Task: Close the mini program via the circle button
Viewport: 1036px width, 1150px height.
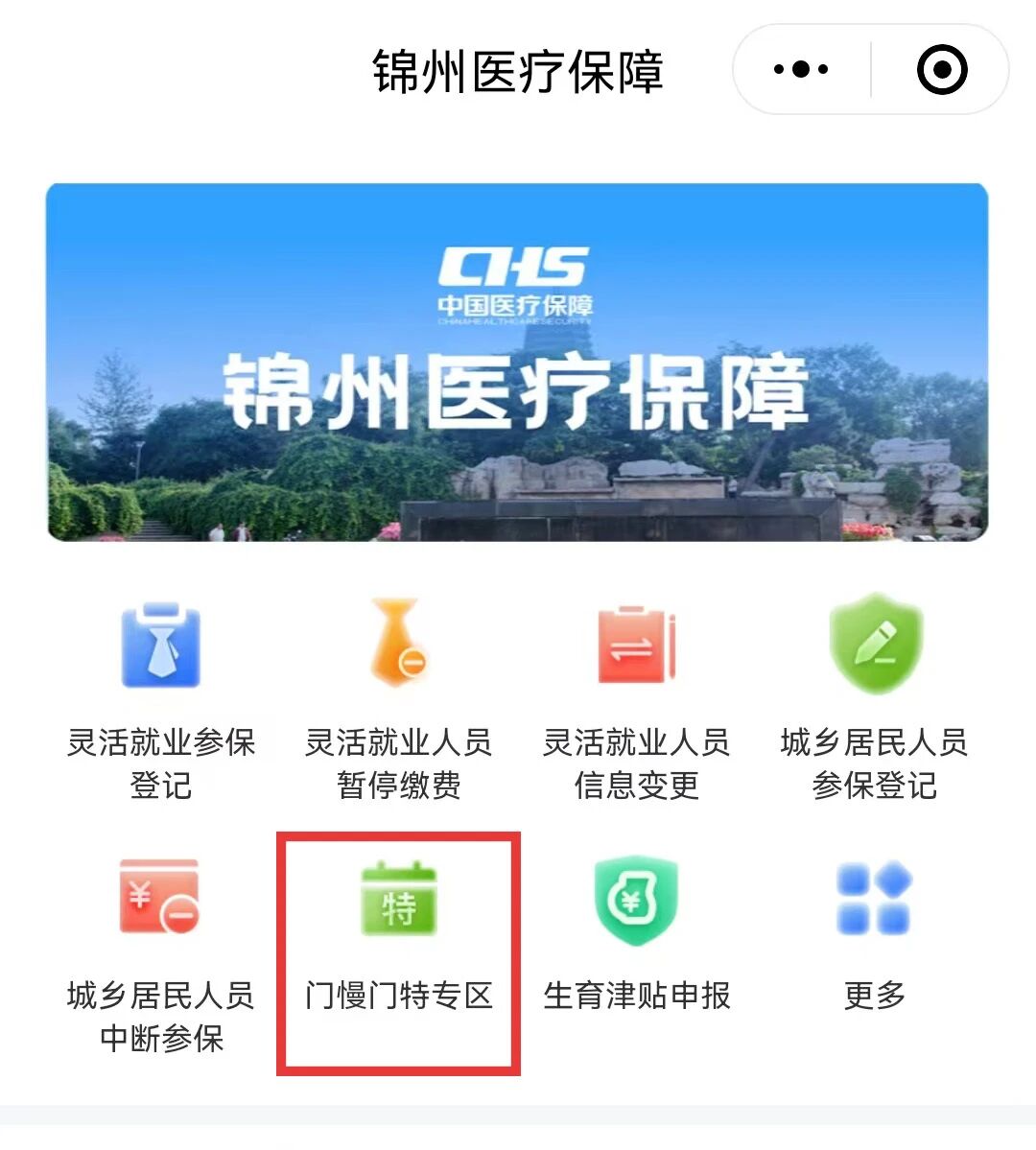Action: click(941, 70)
